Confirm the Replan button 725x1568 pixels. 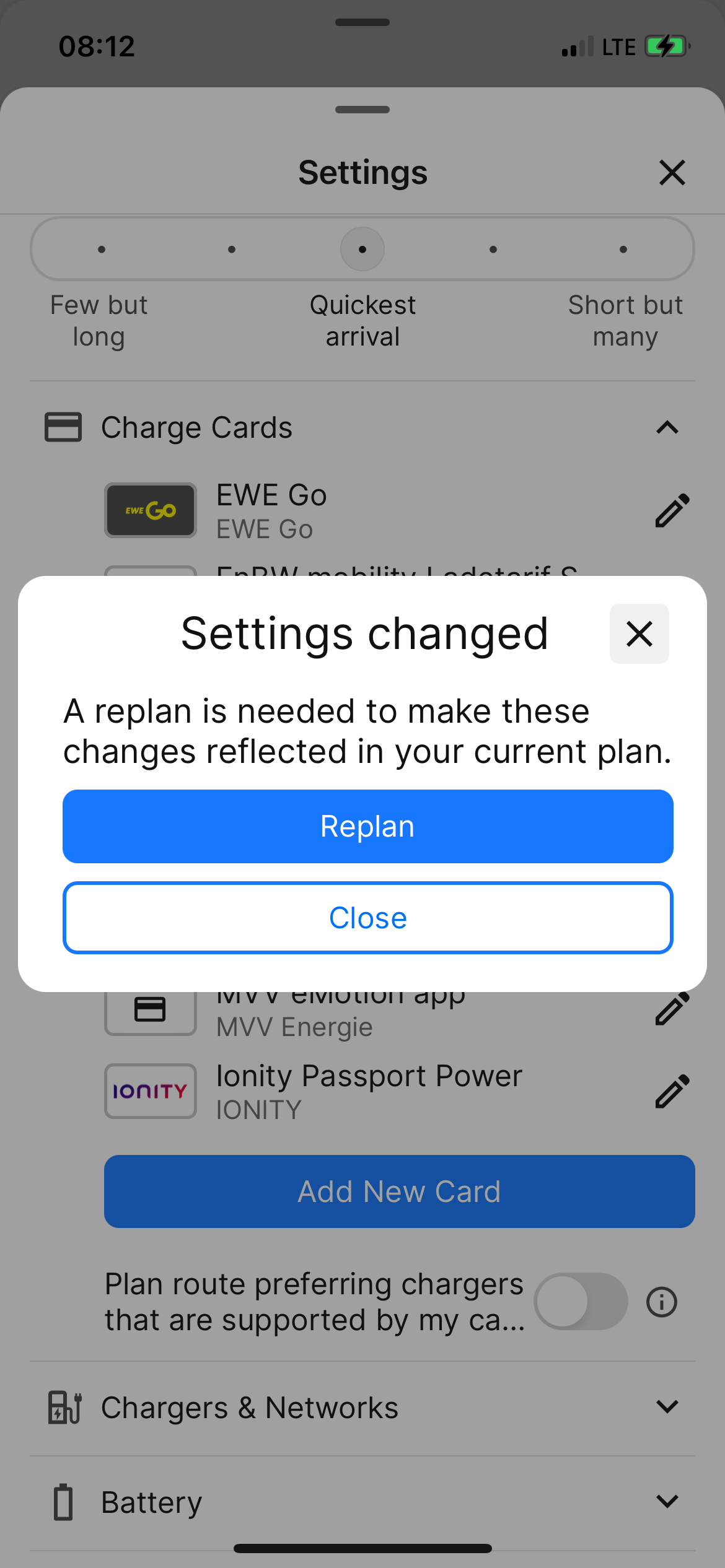[367, 826]
